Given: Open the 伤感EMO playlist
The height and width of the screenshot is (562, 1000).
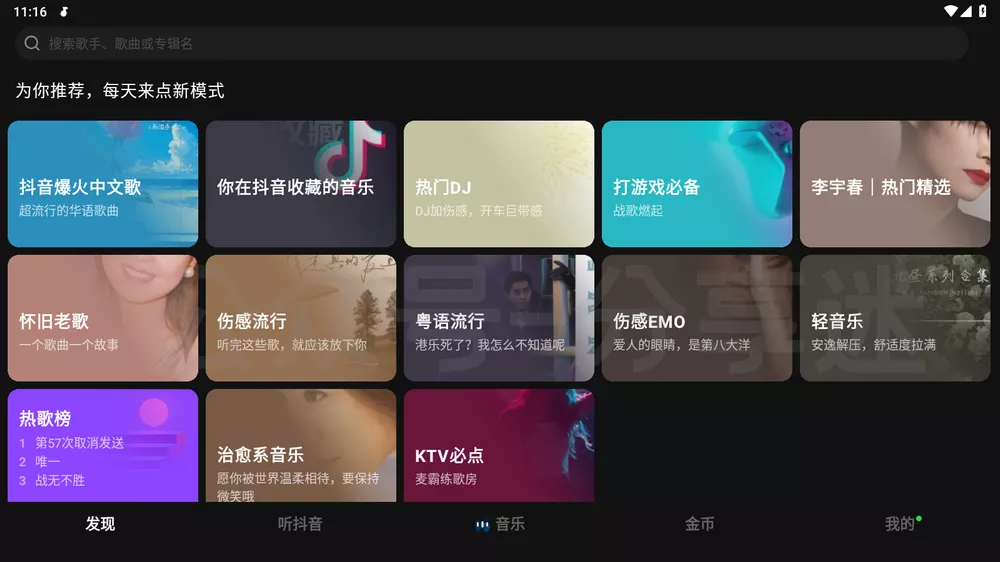Looking at the screenshot, I should pos(697,318).
